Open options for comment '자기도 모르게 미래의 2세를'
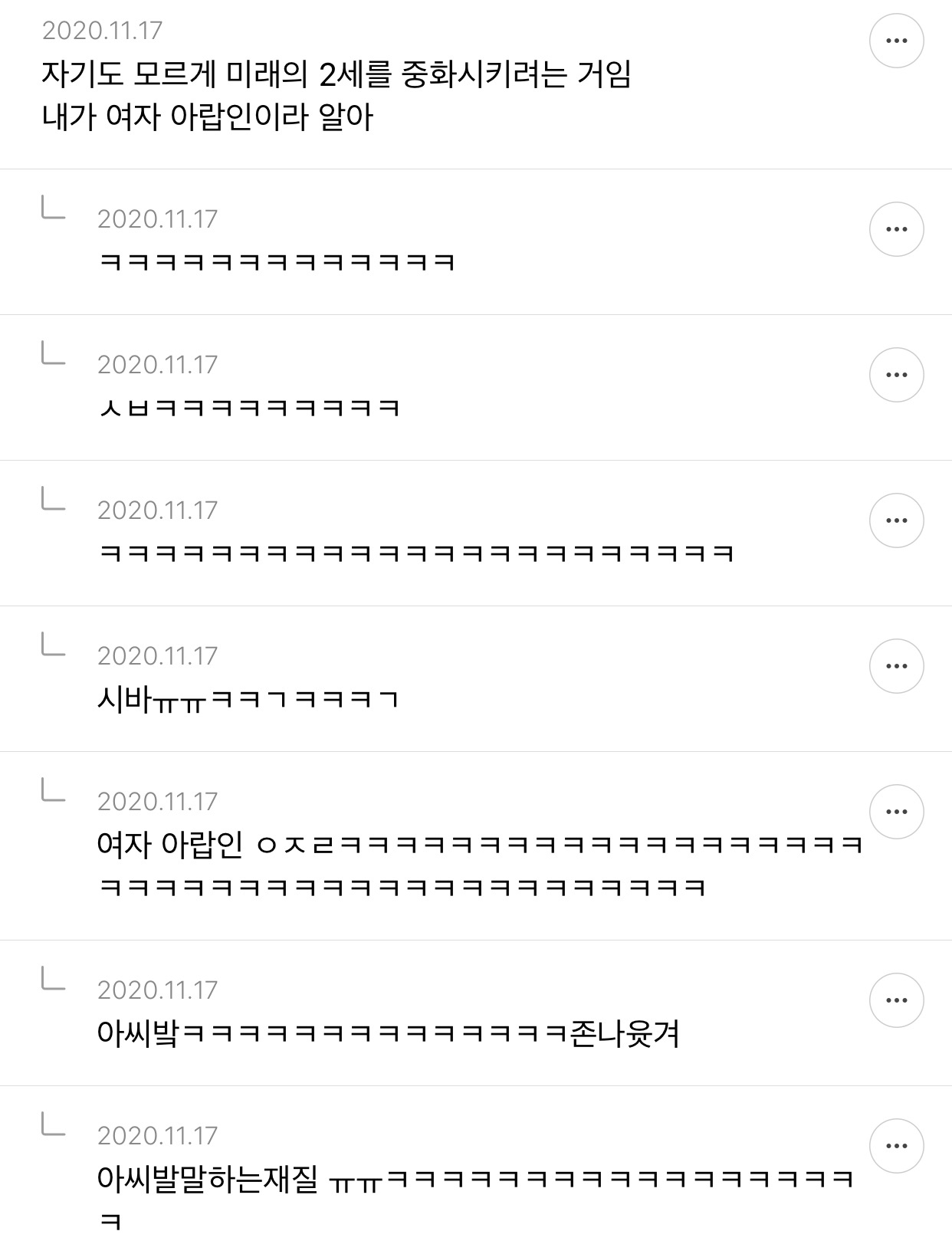Screen dimensions: 952x1254 coord(896,41)
